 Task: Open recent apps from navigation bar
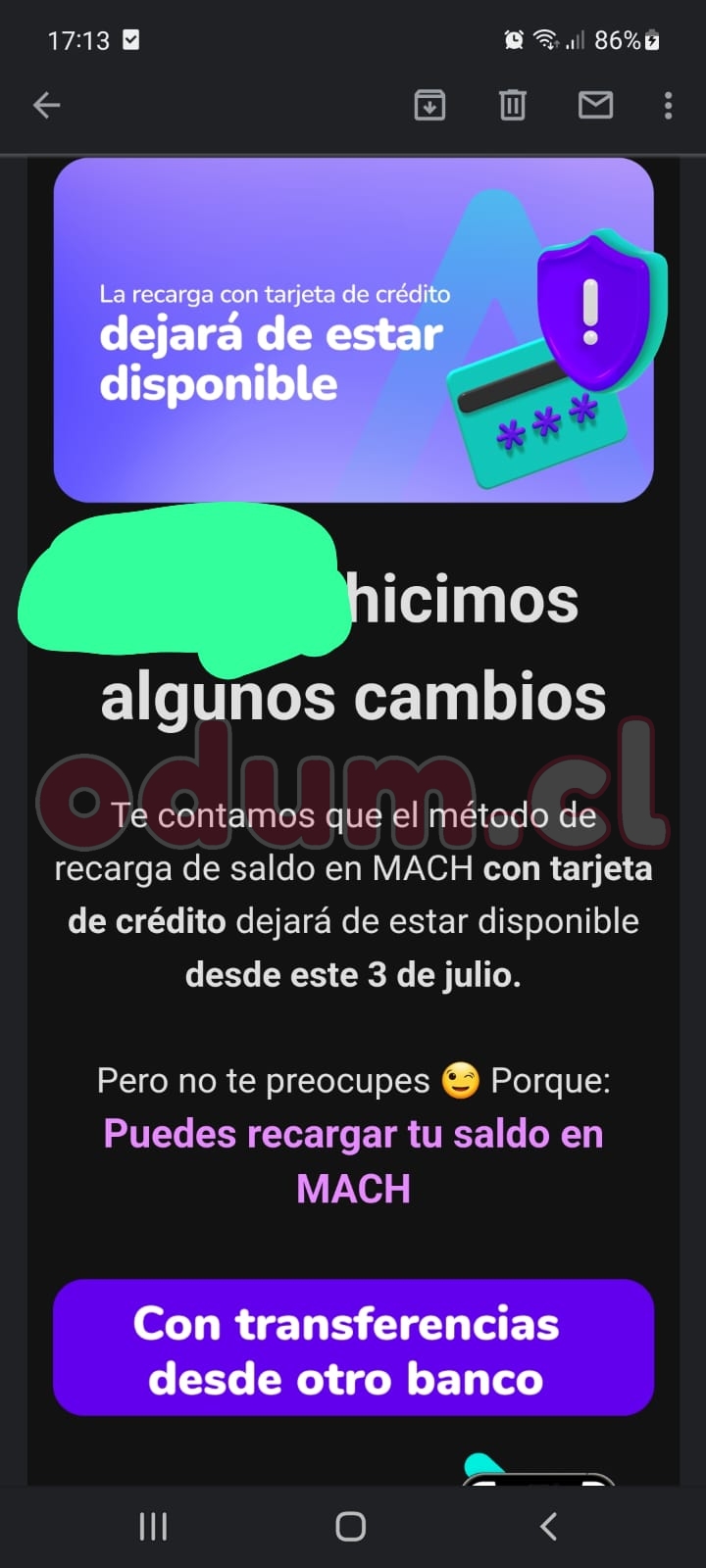click(x=153, y=1526)
